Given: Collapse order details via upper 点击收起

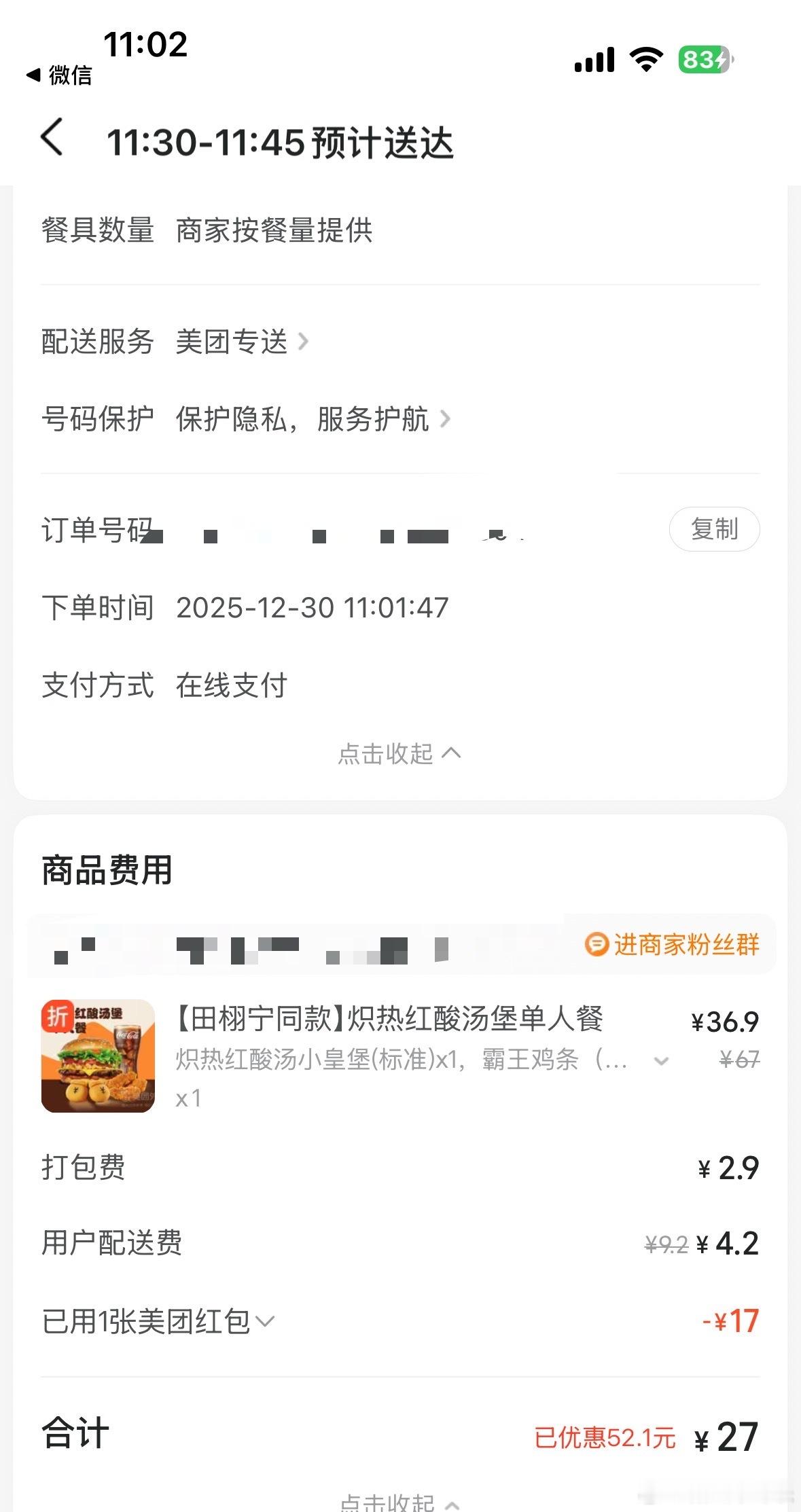Looking at the screenshot, I should pos(400,753).
